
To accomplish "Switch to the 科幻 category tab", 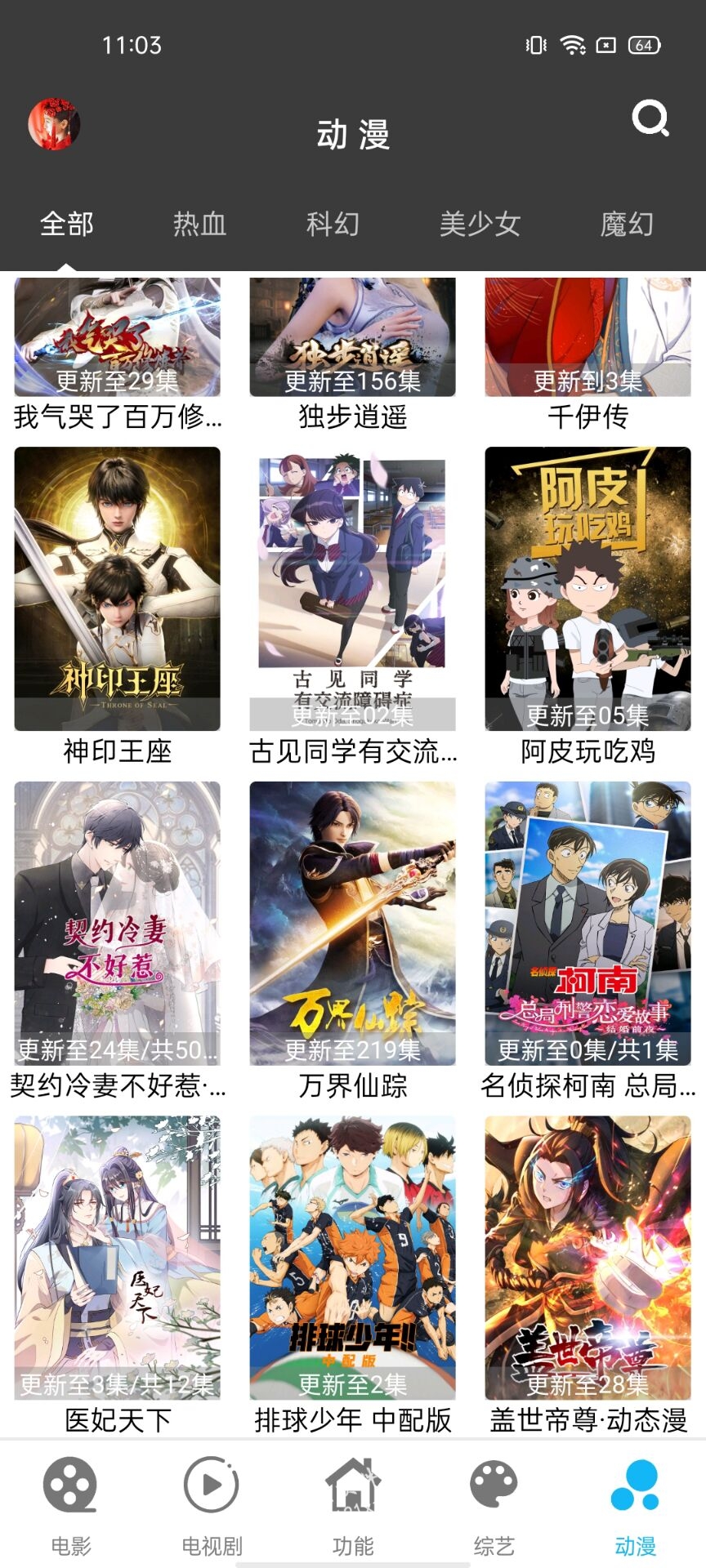I will click(x=333, y=224).
